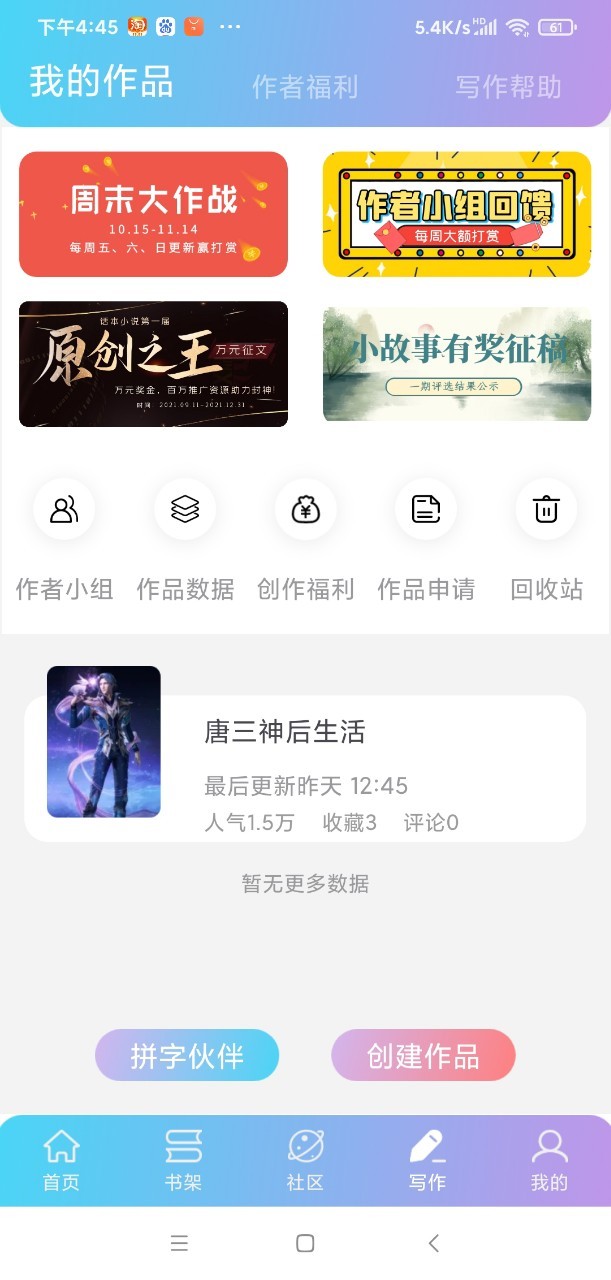Open the work 唐三神后生活
611x1280 pixels.
coord(305,768)
